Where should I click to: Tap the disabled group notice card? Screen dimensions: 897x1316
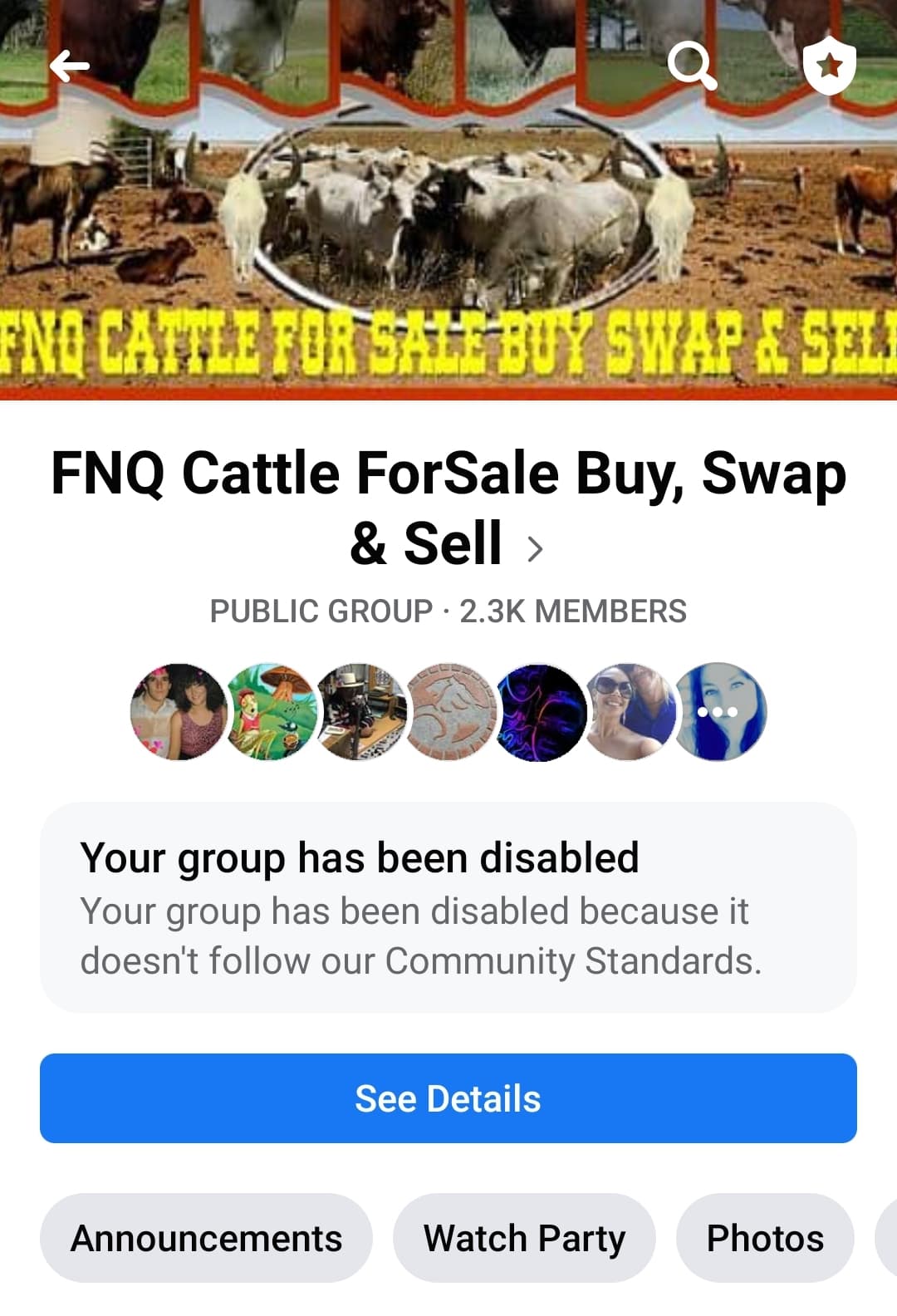[448, 906]
